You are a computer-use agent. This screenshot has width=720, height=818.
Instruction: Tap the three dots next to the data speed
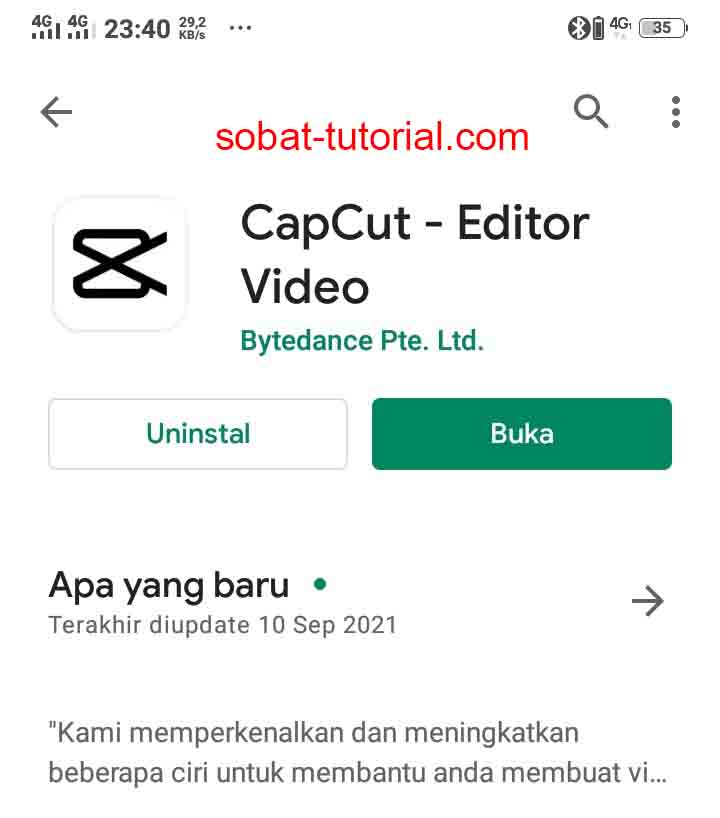(x=239, y=29)
